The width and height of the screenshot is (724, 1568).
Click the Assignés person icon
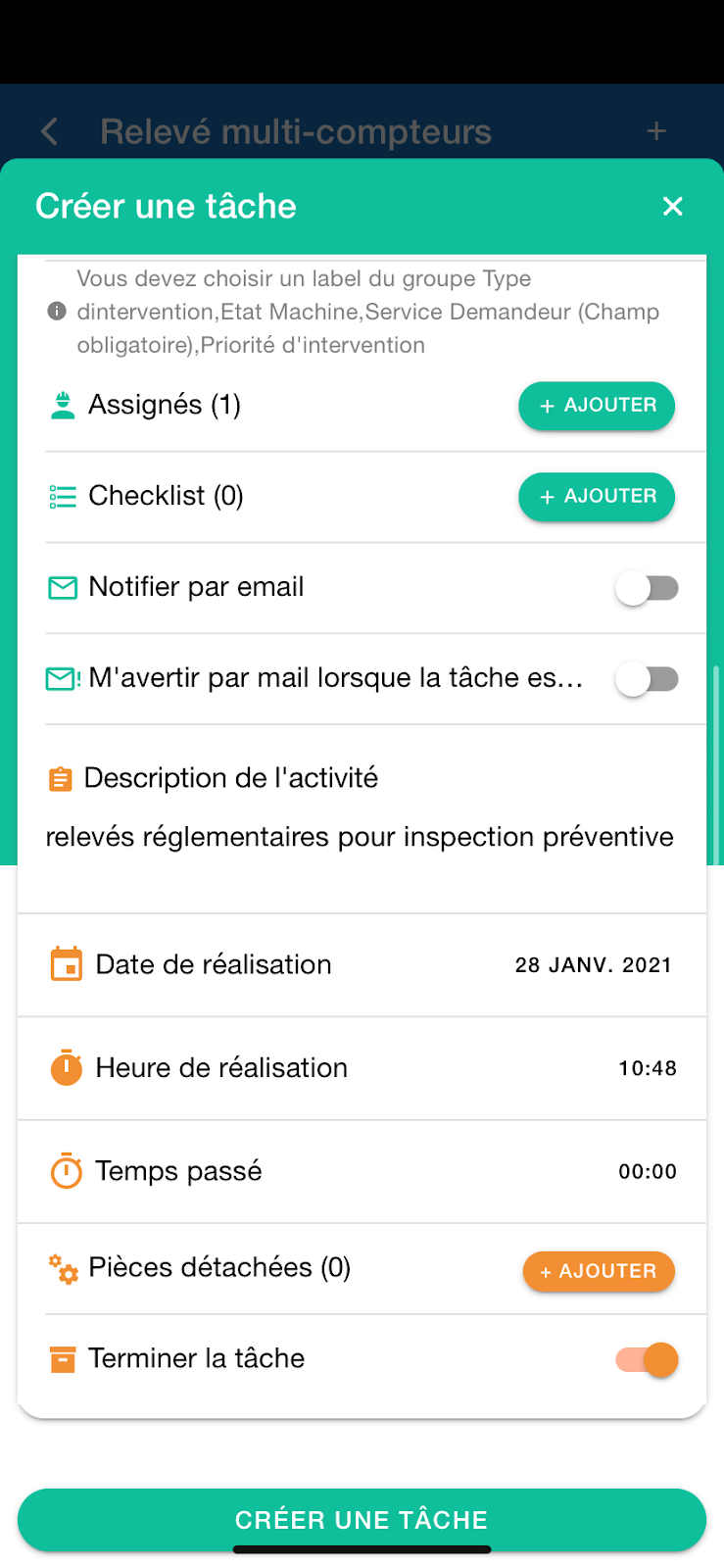coord(61,404)
